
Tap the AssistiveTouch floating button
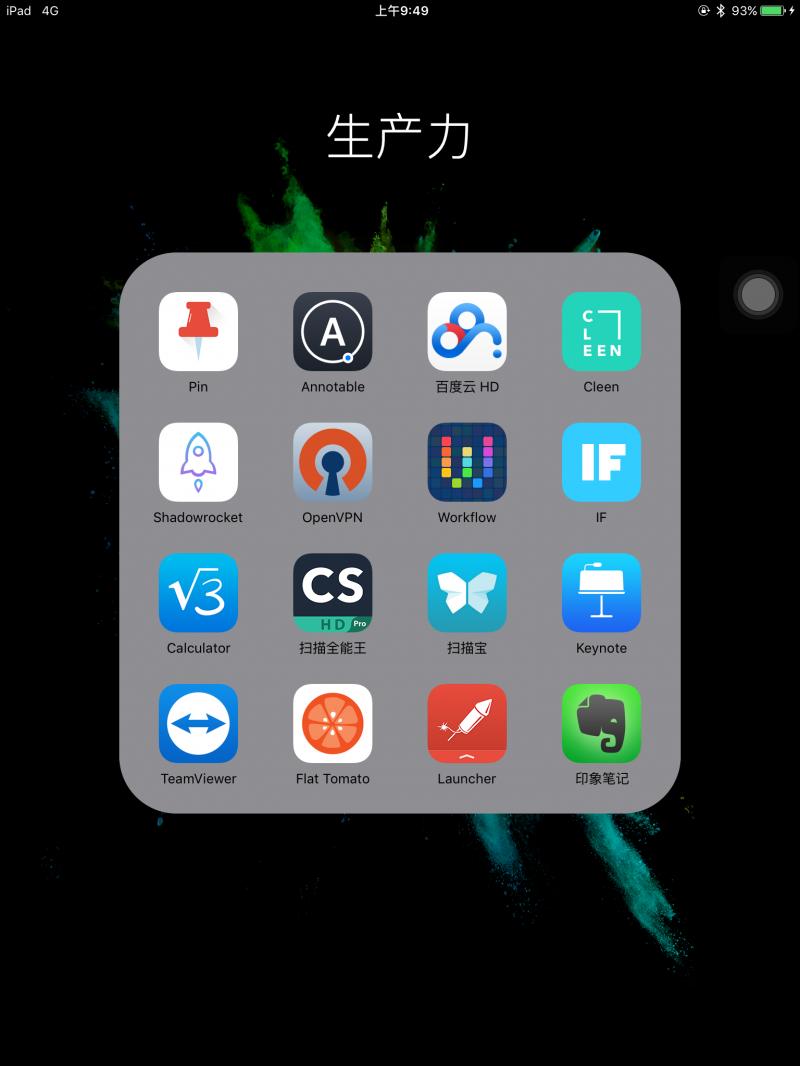pos(758,295)
